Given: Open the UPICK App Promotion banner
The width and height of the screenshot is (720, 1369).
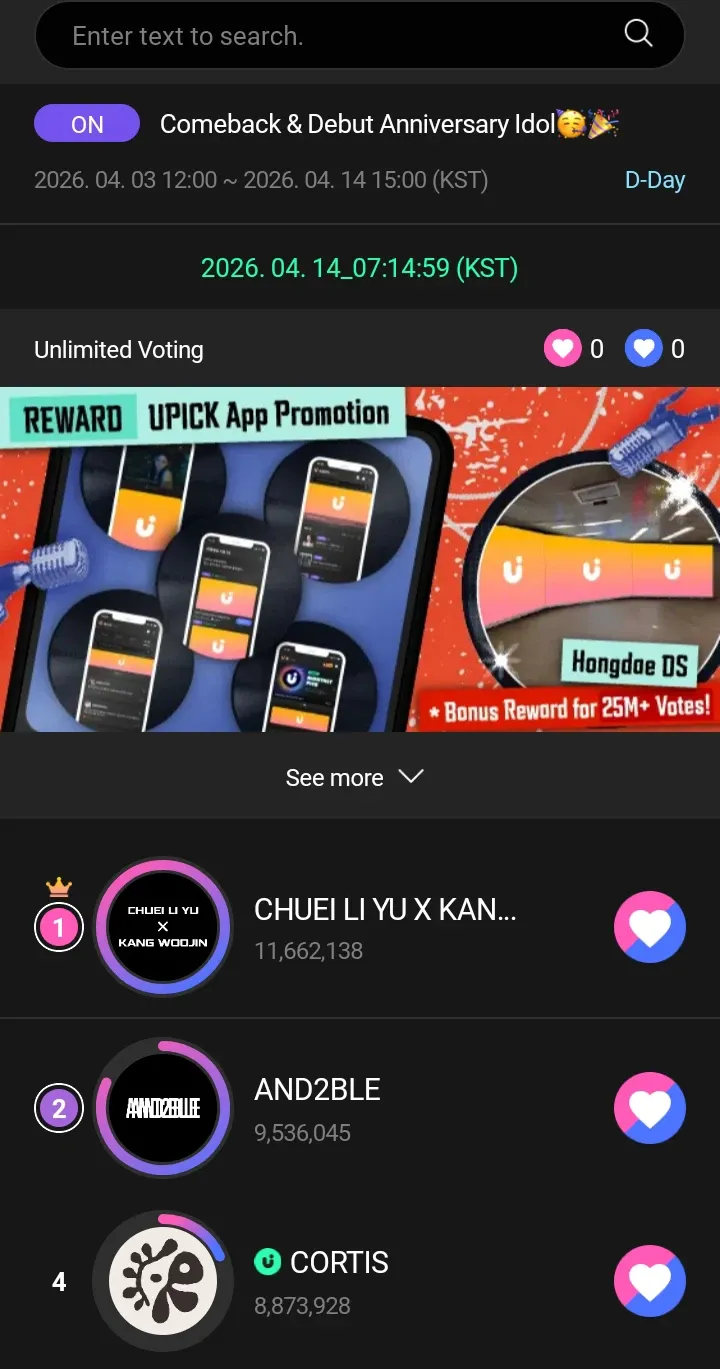Looking at the screenshot, I should (x=360, y=559).
